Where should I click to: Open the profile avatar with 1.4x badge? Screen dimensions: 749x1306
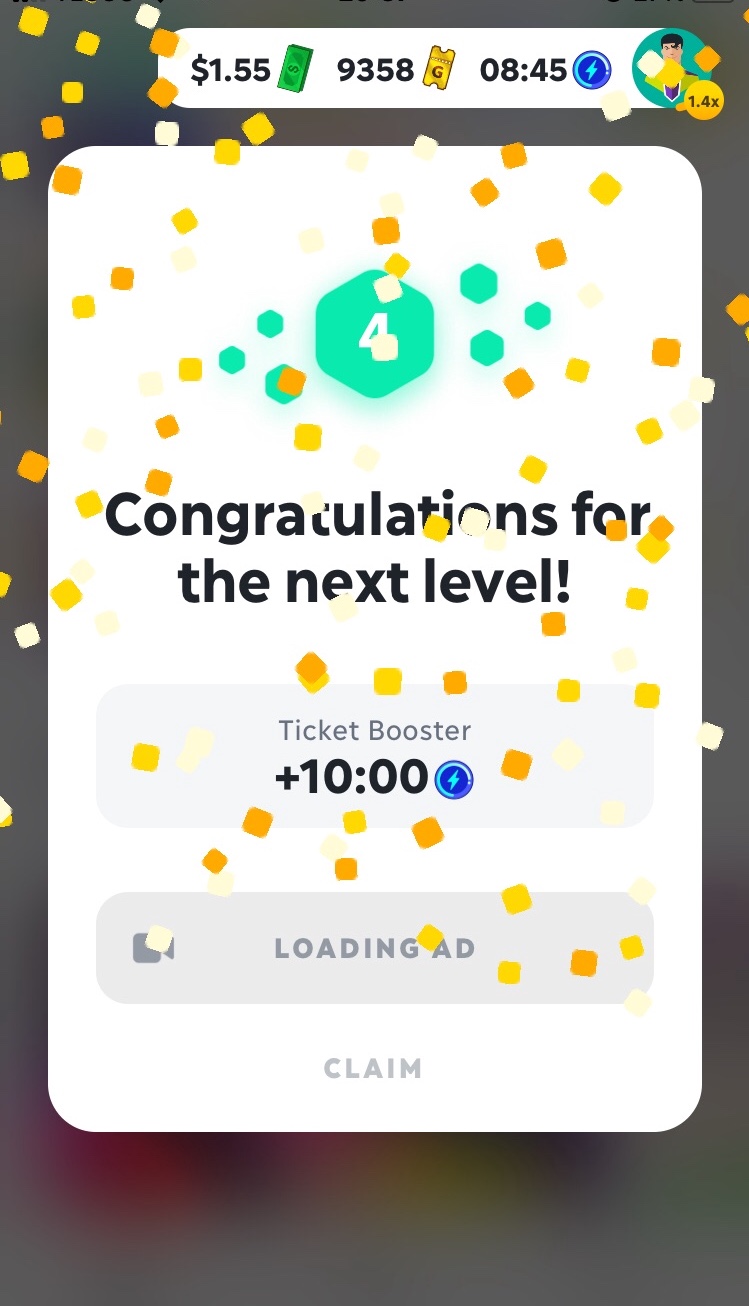point(673,69)
